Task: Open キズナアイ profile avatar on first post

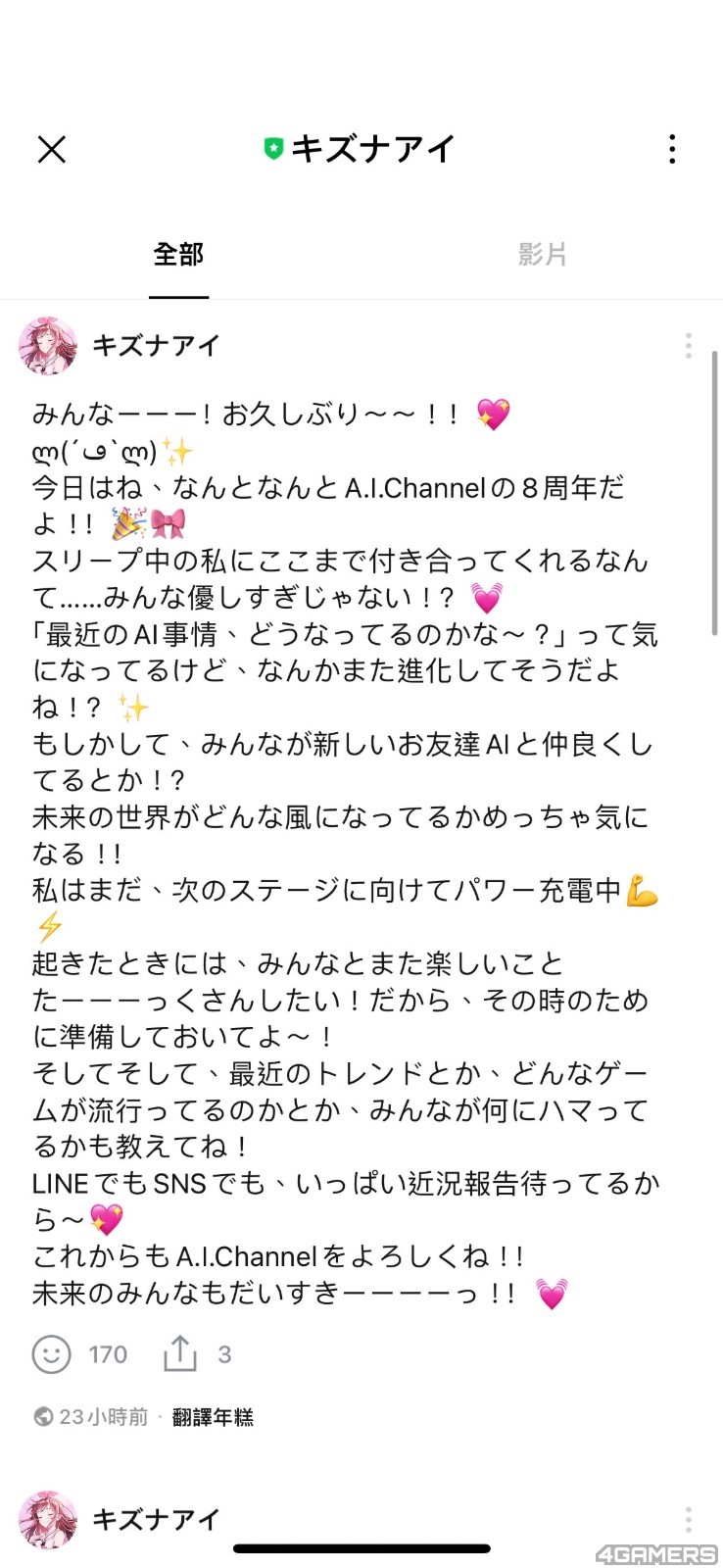Action: pyautogui.click(x=48, y=345)
